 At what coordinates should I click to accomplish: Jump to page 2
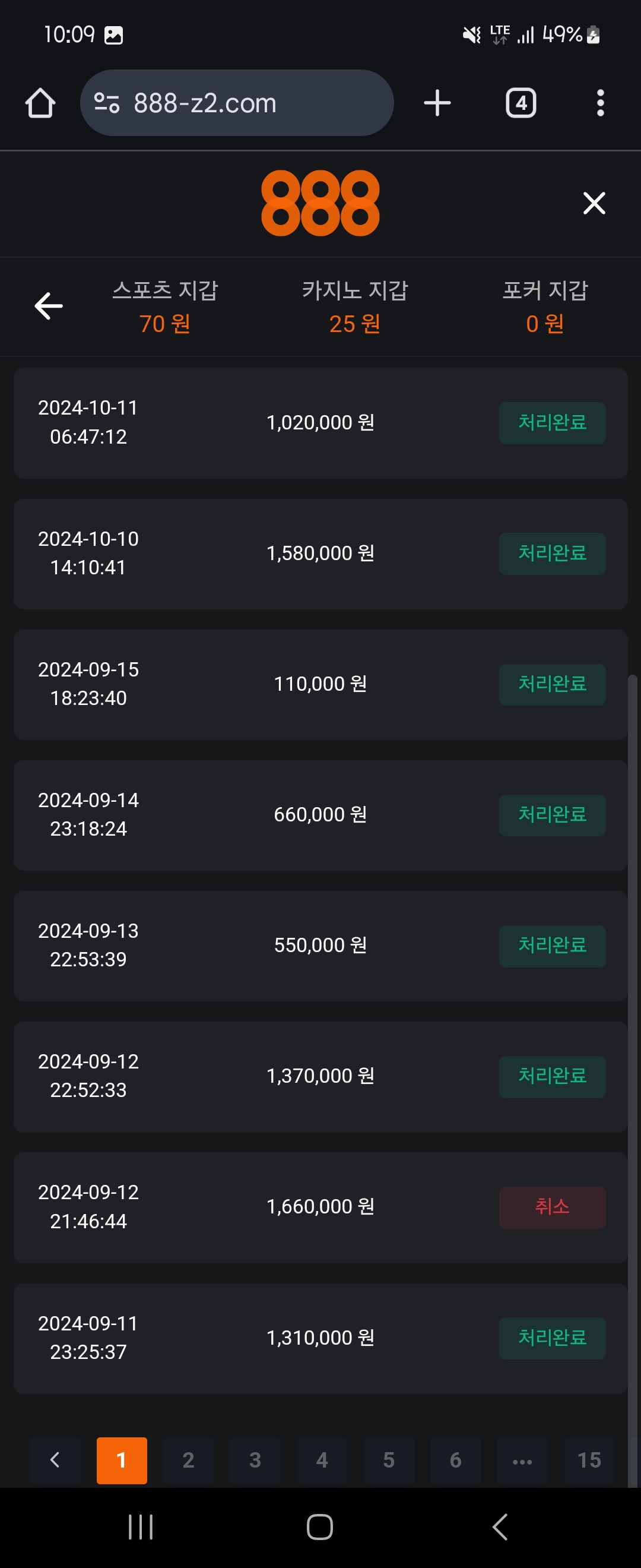[x=189, y=1460]
